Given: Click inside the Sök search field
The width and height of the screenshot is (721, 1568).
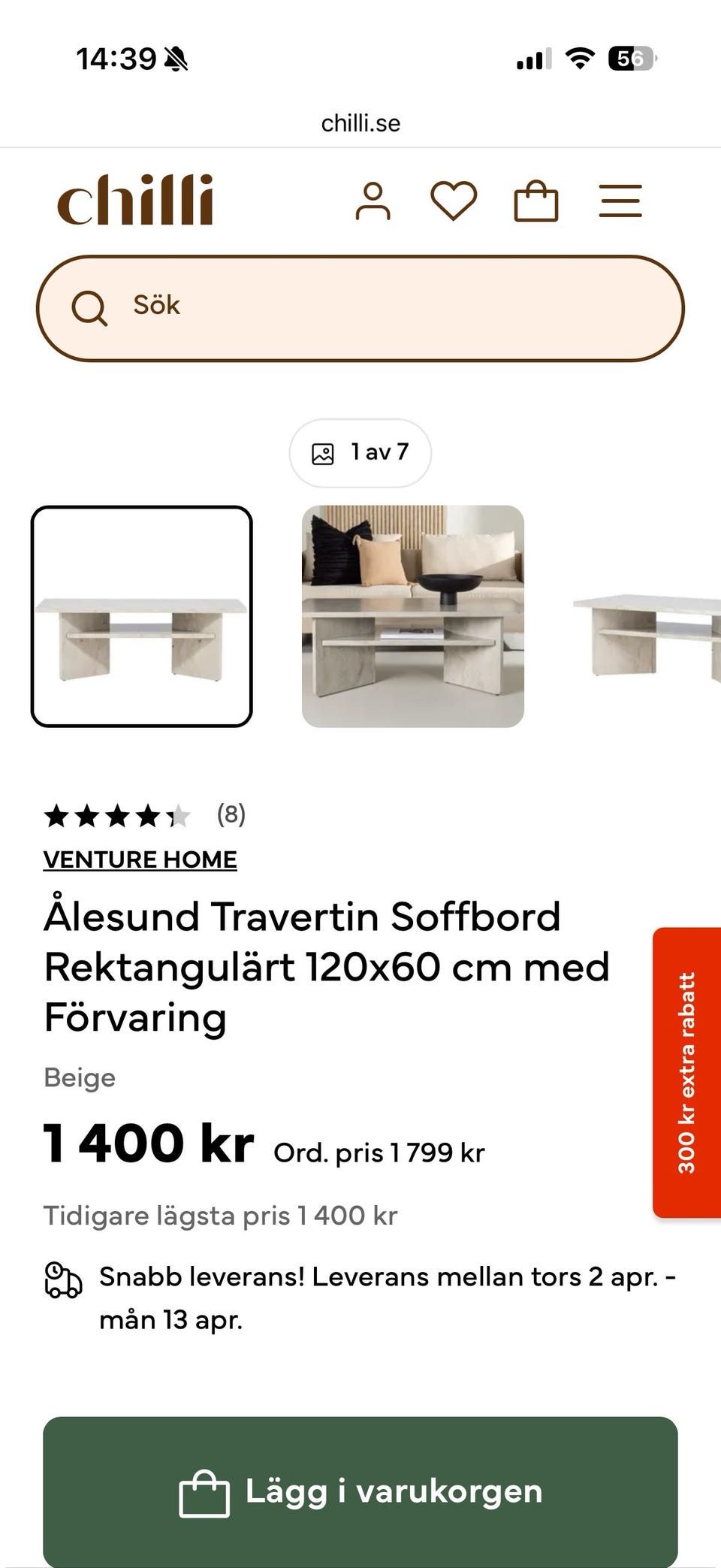Looking at the screenshot, I should click(x=360, y=307).
